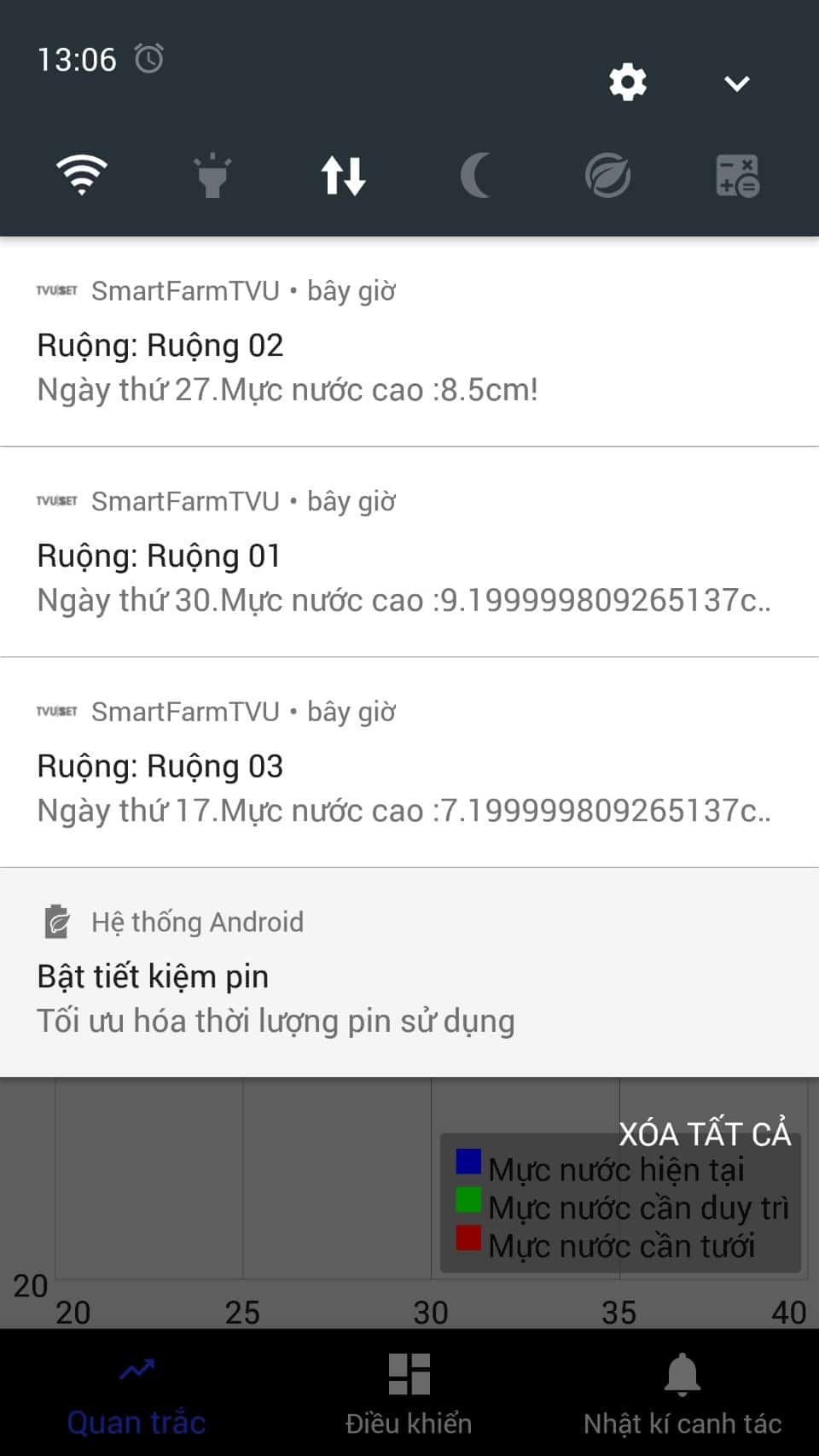The image size is (819, 1456).
Task: Open the Ruộng 02 water level notification
Action: [409, 342]
